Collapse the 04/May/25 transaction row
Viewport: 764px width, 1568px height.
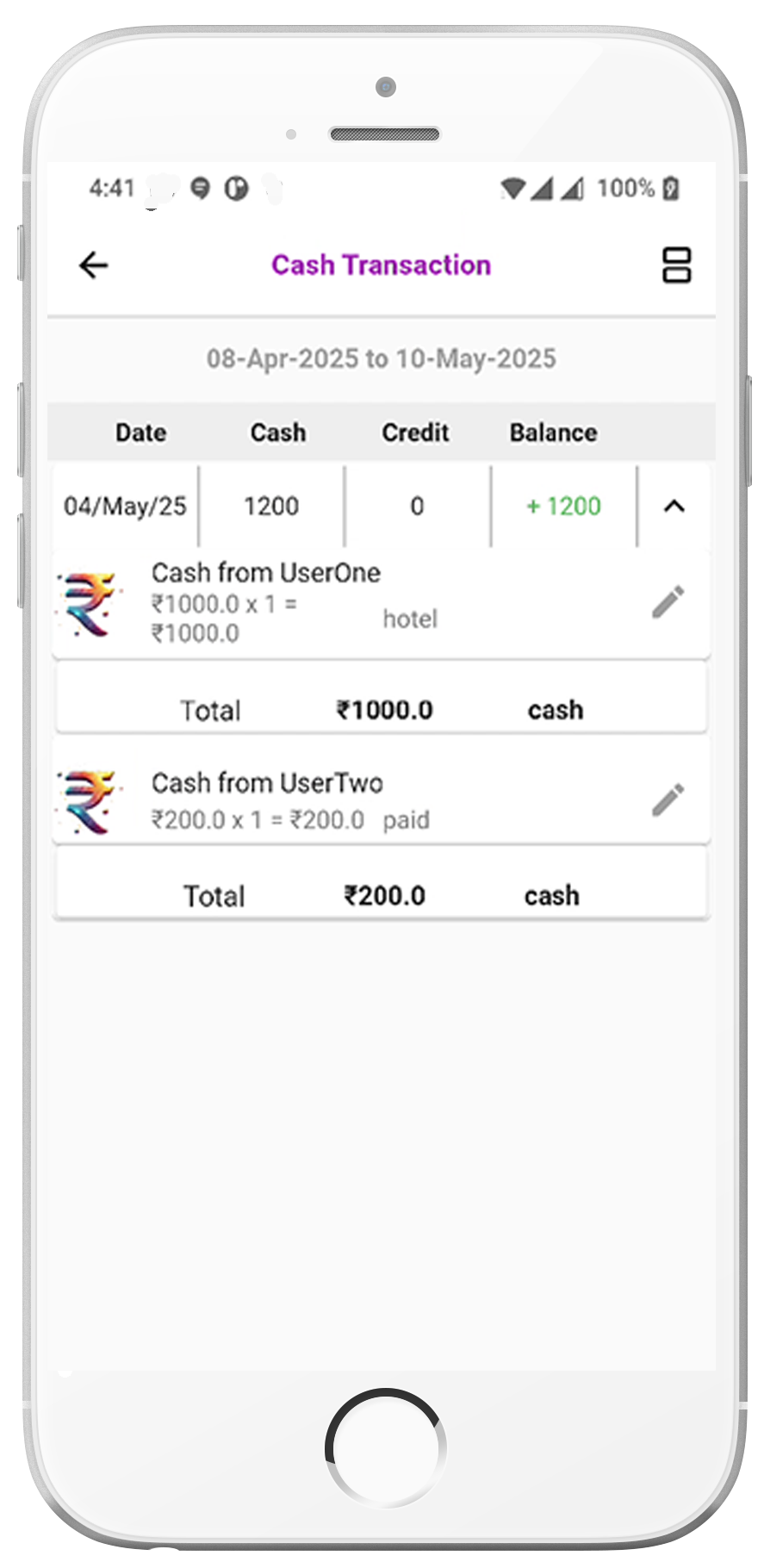click(674, 507)
